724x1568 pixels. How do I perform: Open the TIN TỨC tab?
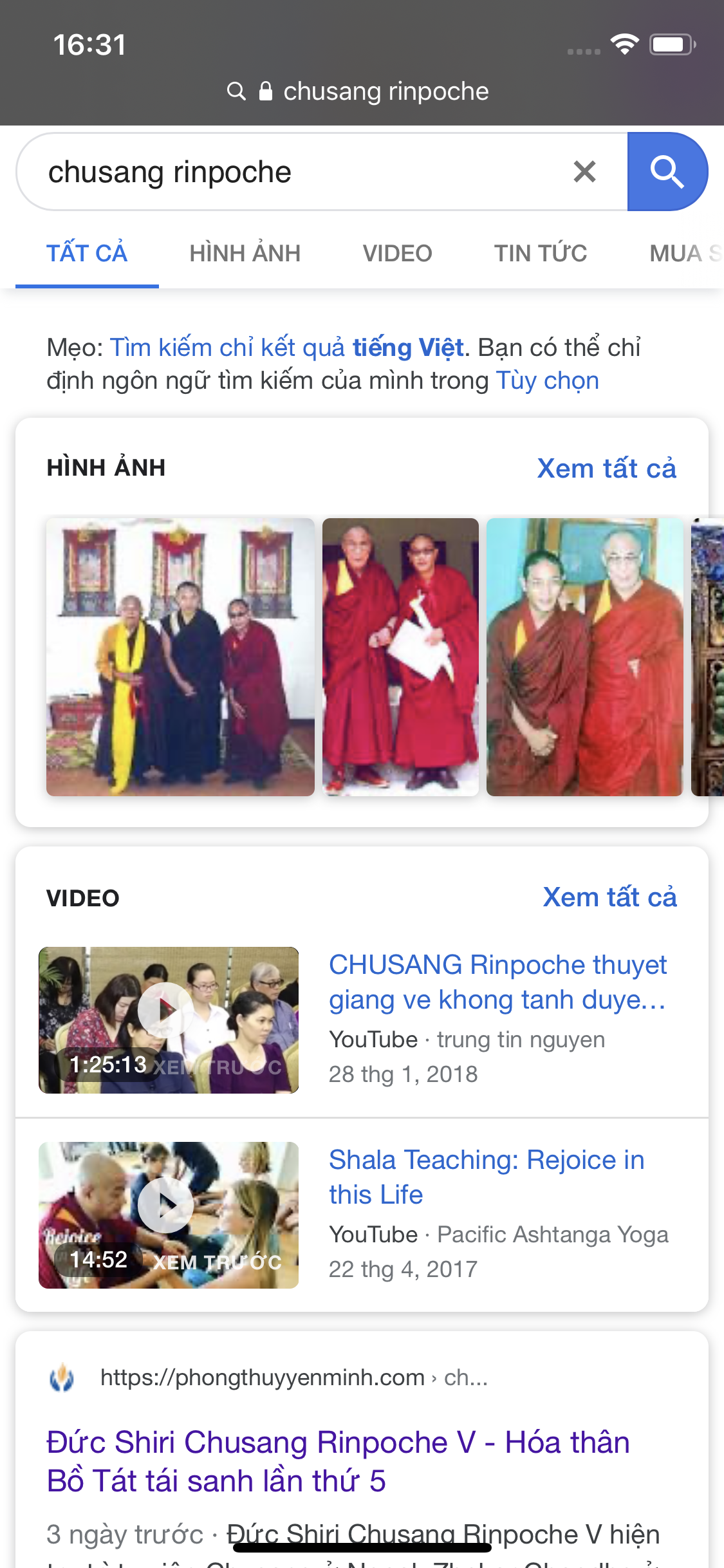[541, 252]
